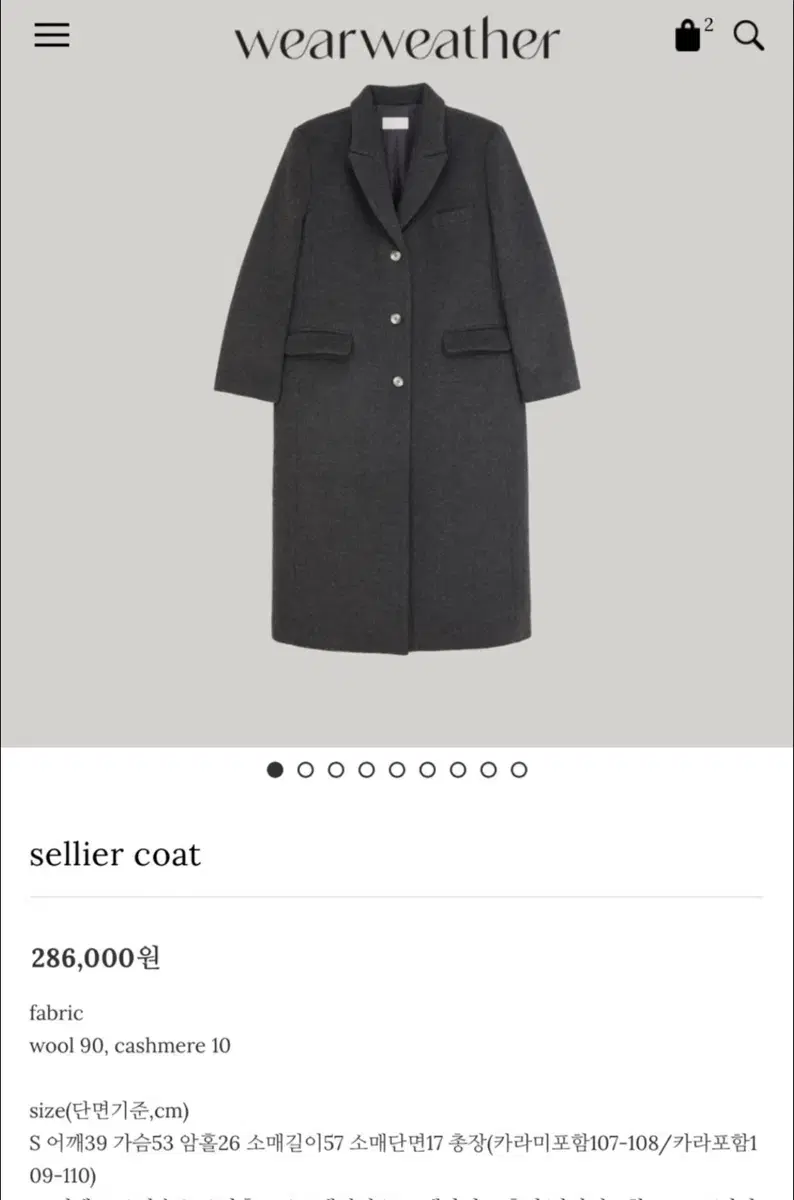View the second image via carousel dot
794x1200 pixels.
[306, 770]
